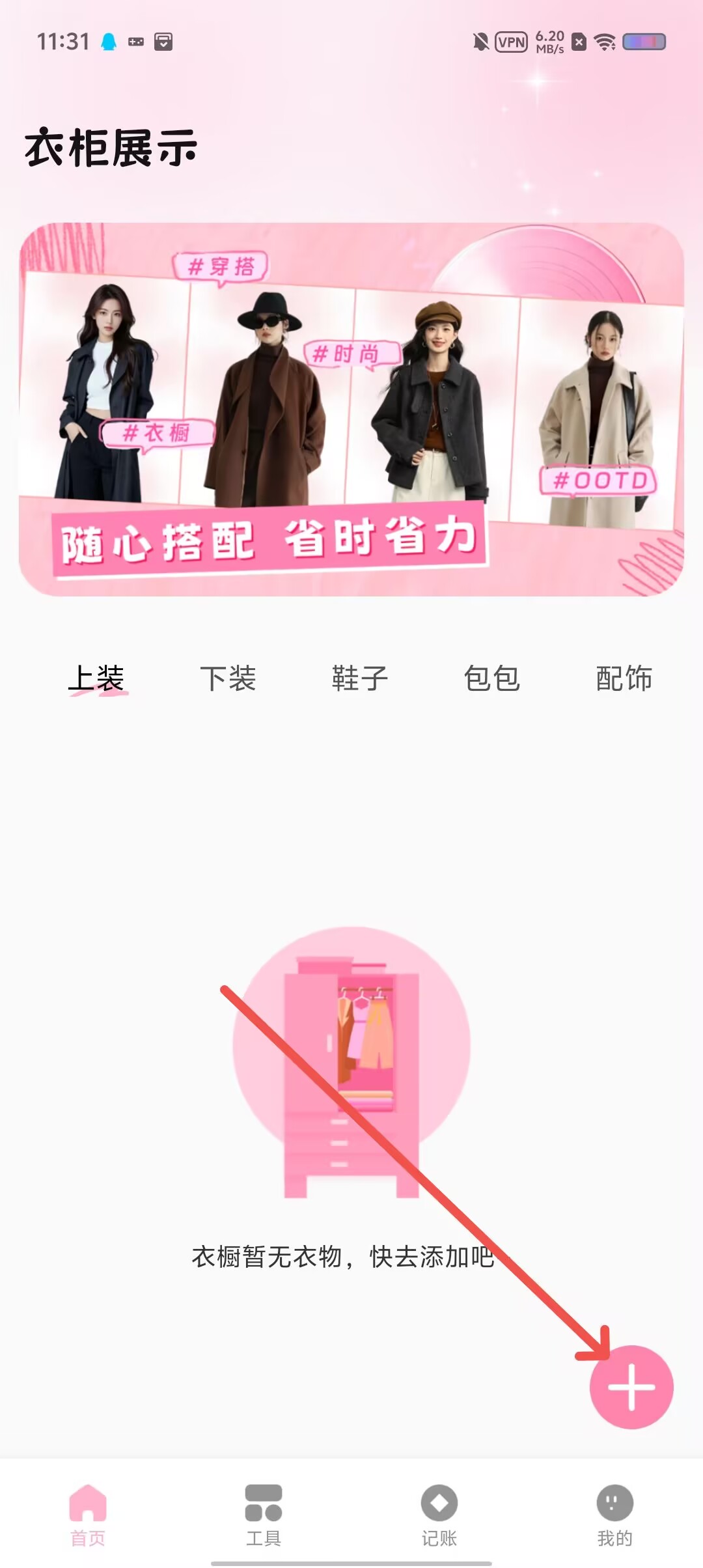Switch to the 记账 bottom tab
The width and height of the screenshot is (703, 1568).
coord(439,1515)
